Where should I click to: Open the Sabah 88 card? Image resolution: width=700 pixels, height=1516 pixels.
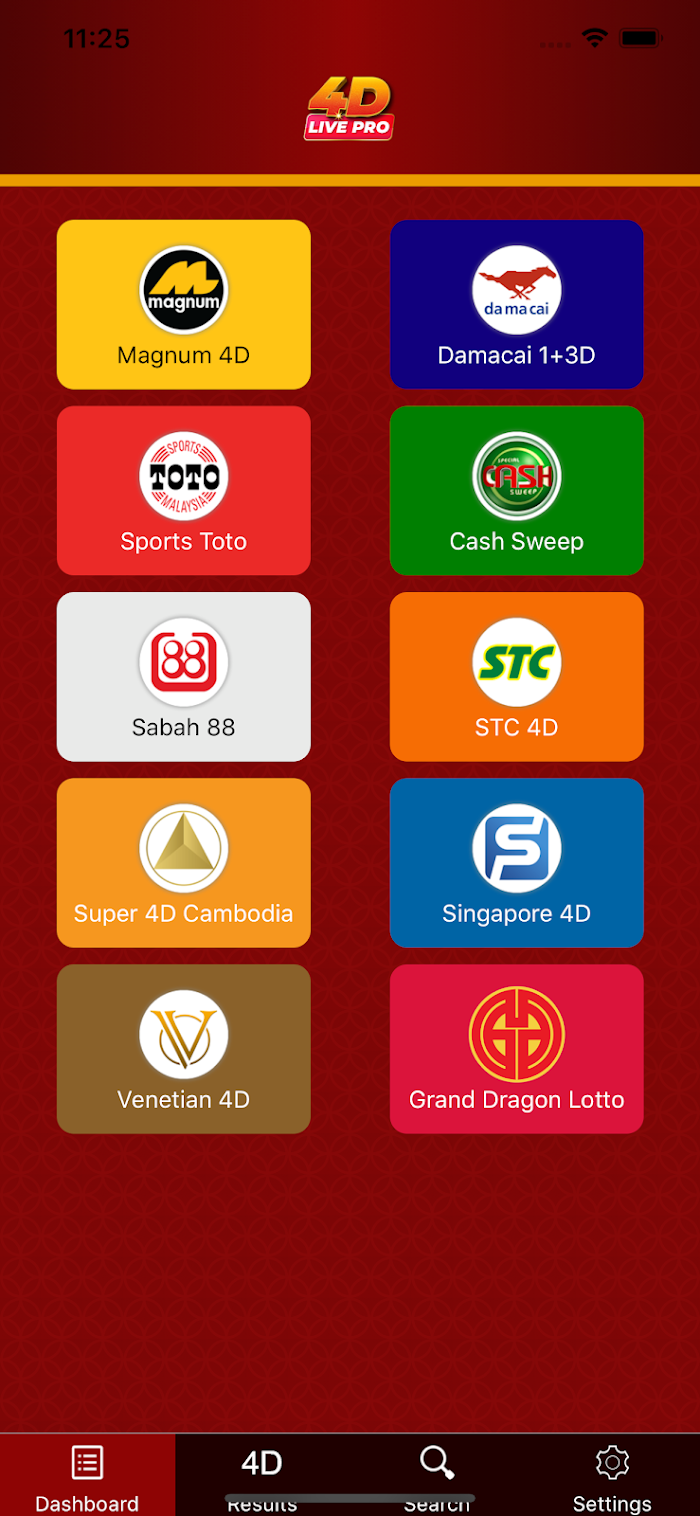click(184, 676)
